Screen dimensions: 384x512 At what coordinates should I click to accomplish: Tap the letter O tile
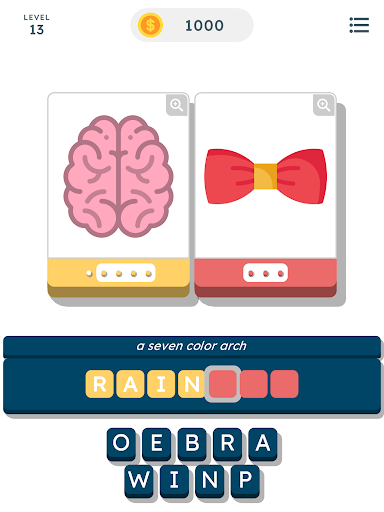[121, 444]
